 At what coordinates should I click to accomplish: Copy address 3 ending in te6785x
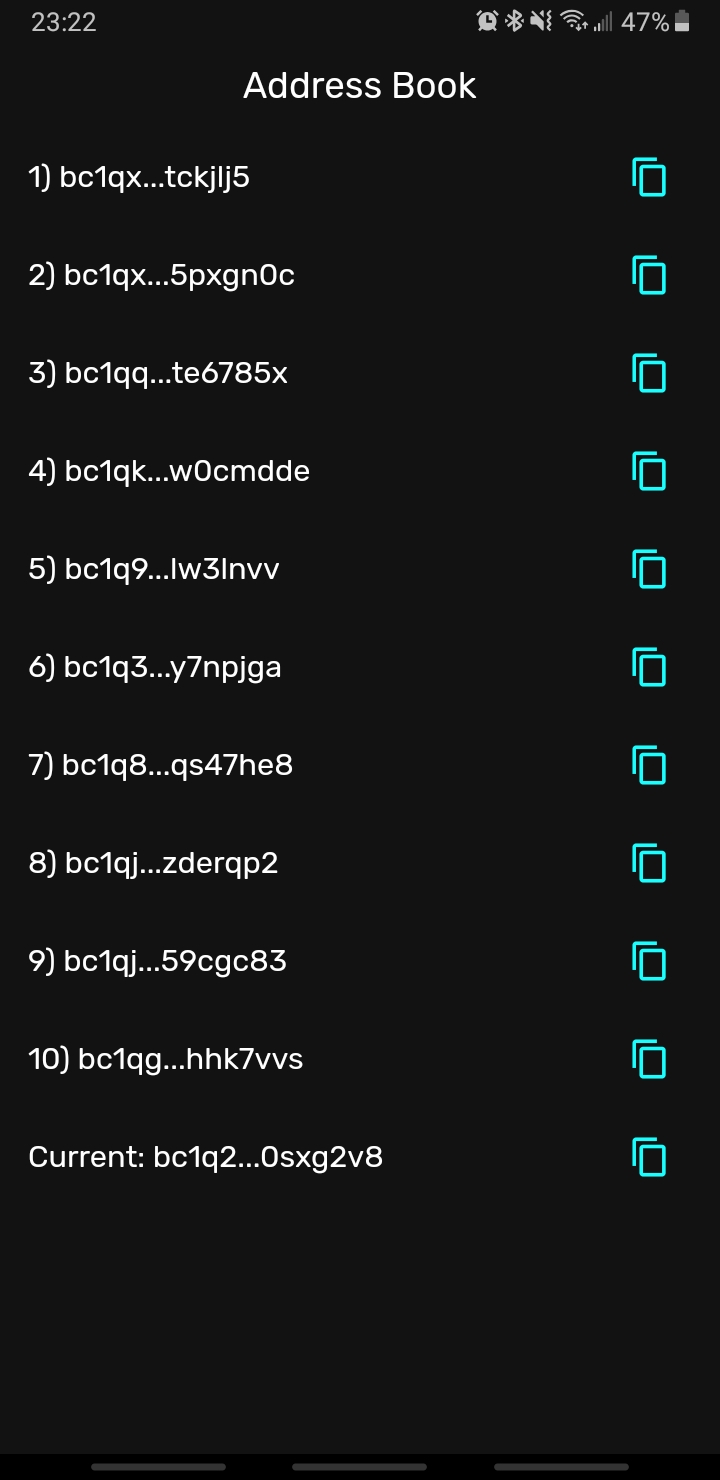click(649, 374)
